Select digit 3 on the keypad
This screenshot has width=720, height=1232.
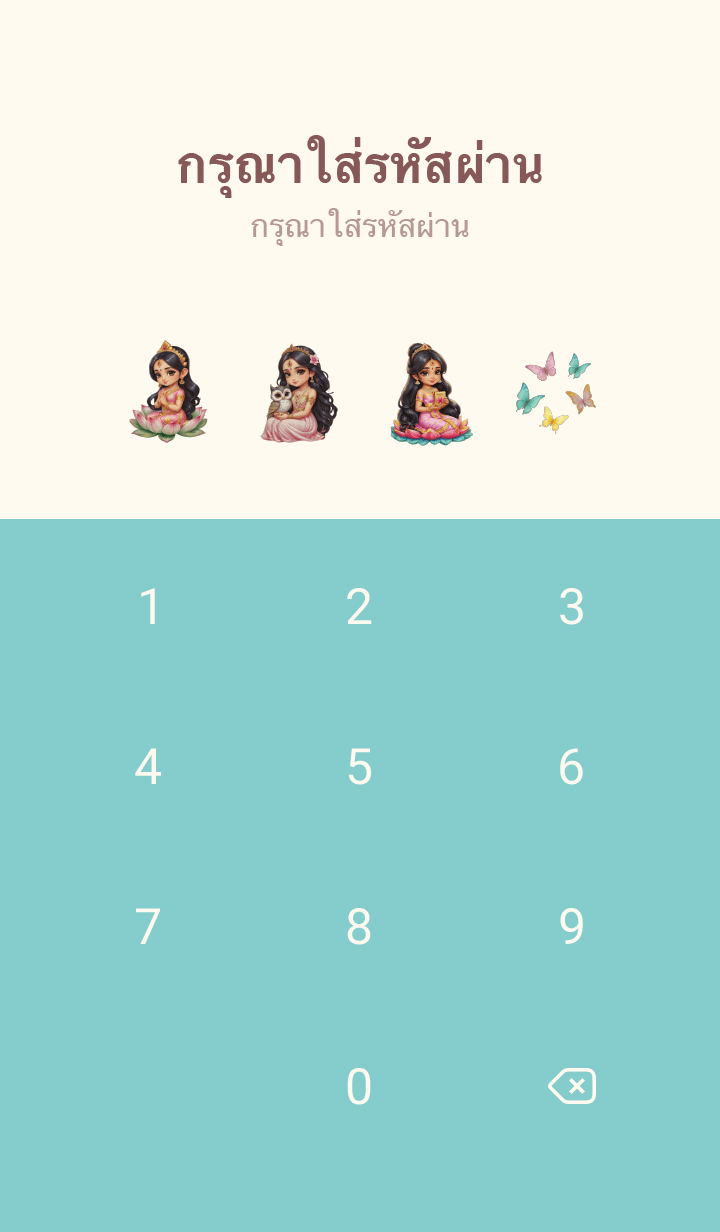[x=571, y=607]
